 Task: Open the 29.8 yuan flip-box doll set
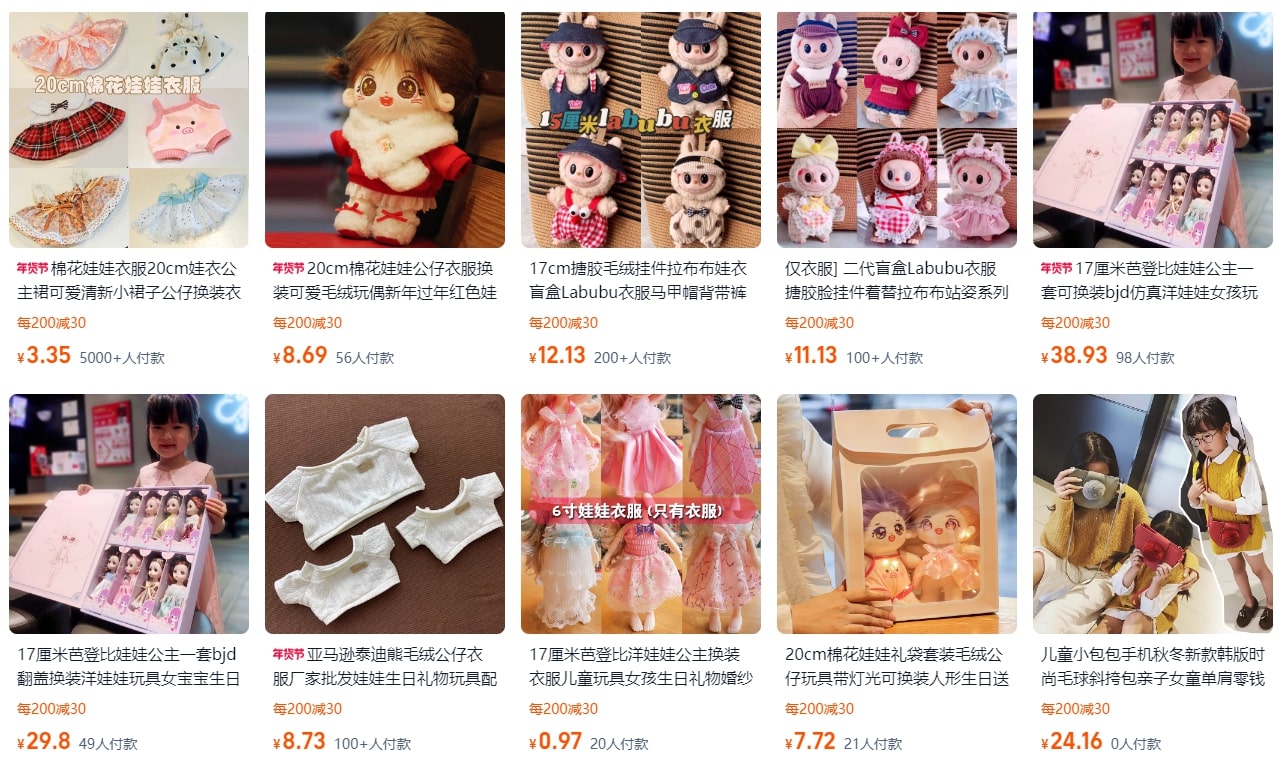(x=128, y=513)
